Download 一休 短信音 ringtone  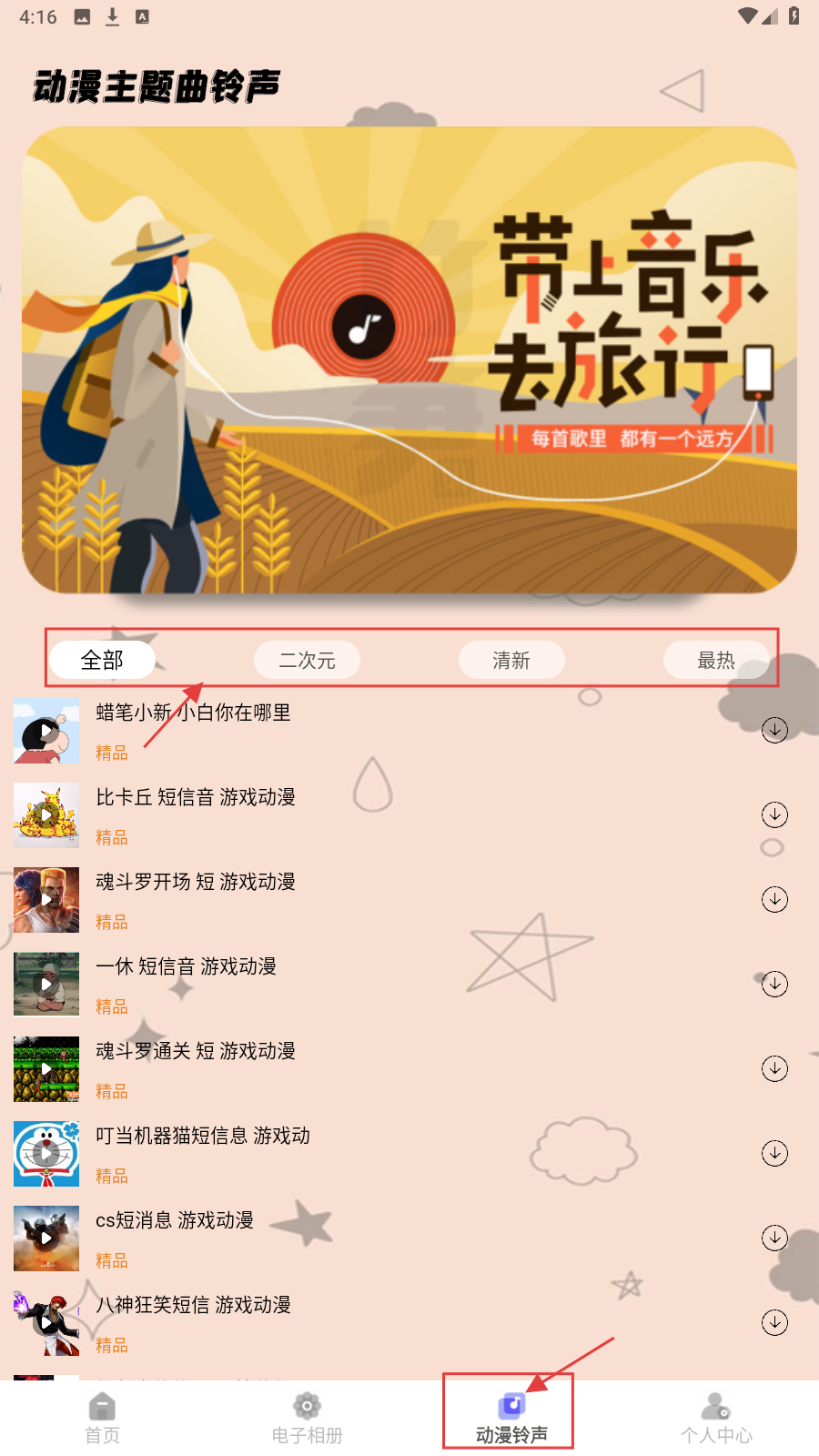click(774, 984)
